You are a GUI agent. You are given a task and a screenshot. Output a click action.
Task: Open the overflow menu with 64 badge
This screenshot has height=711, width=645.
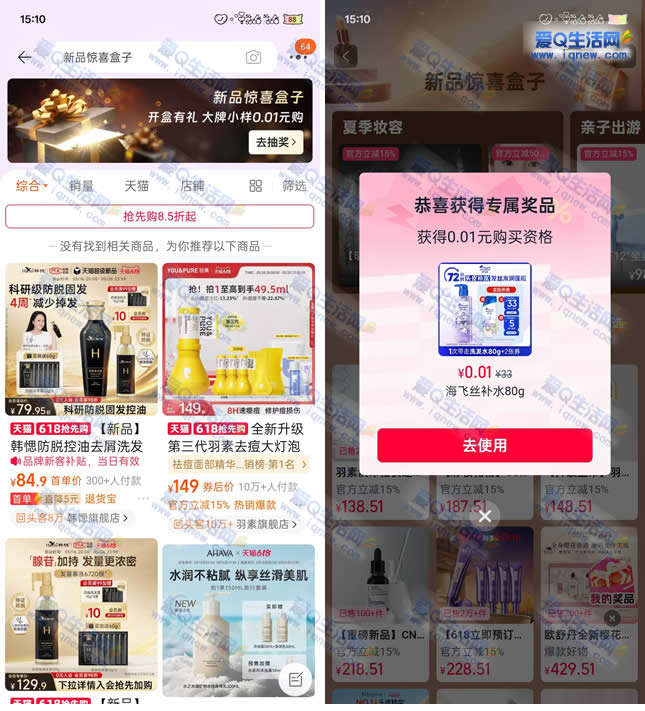click(x=298, y=57)
